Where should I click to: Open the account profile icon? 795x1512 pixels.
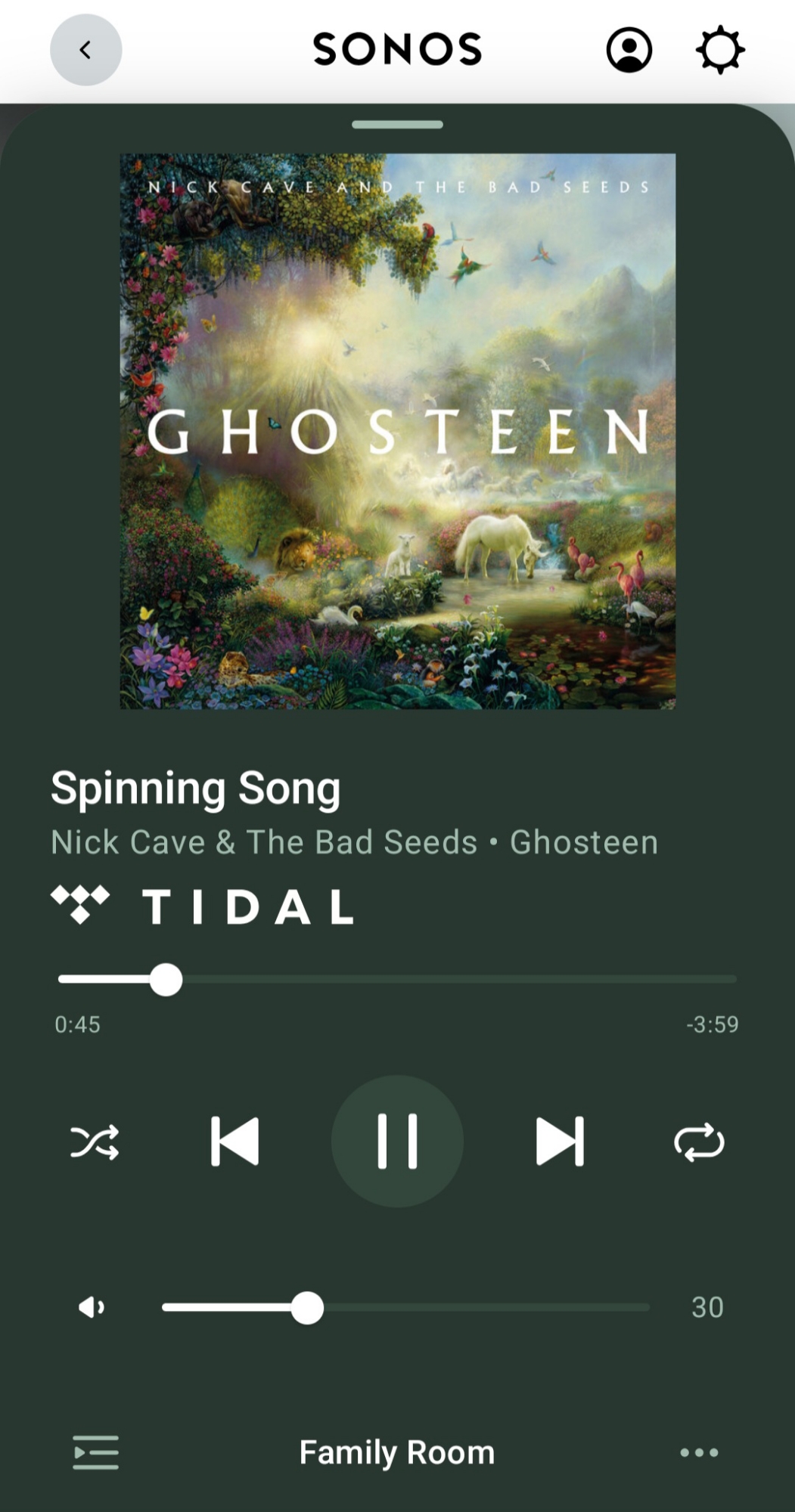[x=629, y=50]
